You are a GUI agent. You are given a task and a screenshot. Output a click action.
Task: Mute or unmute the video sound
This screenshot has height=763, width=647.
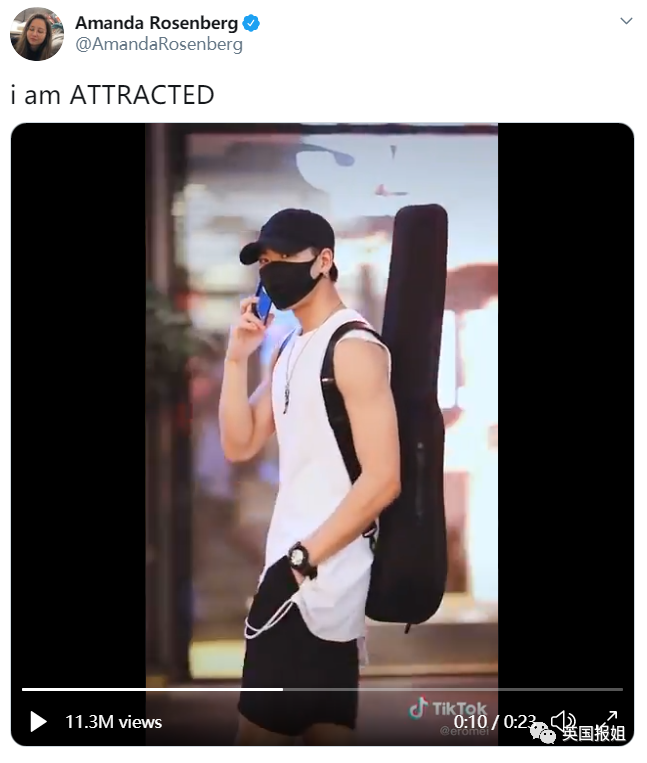point(563,720)
